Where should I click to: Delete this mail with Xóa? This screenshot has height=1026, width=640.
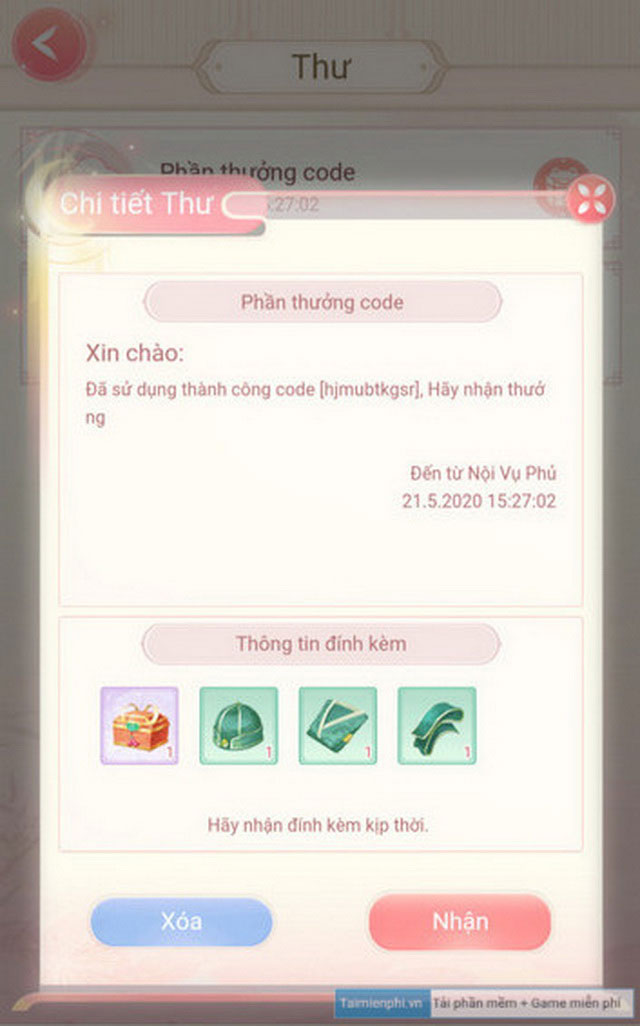point(181,921)
